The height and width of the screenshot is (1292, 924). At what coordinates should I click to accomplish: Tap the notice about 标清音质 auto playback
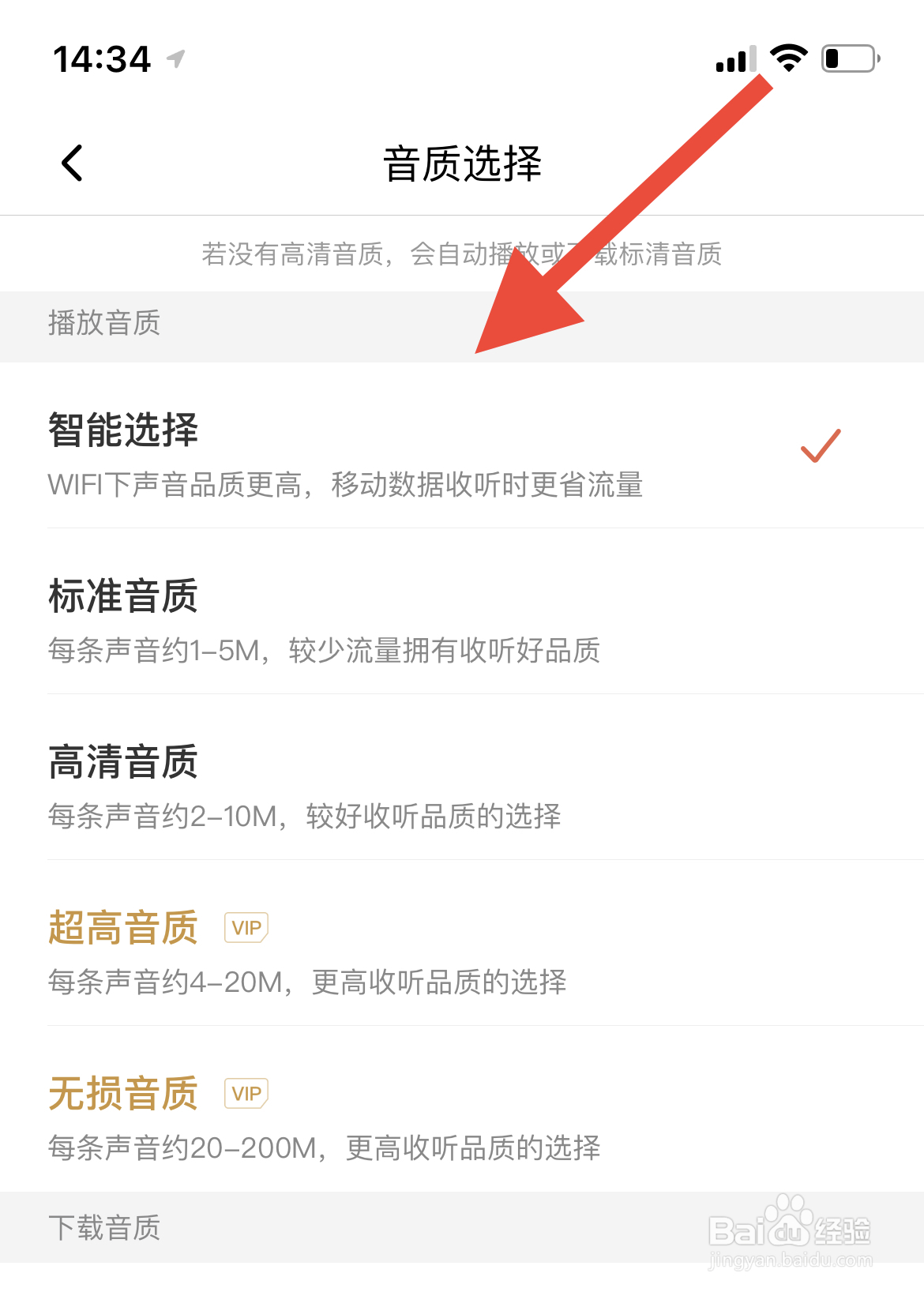pyautogui.click(x=462, y=254)
